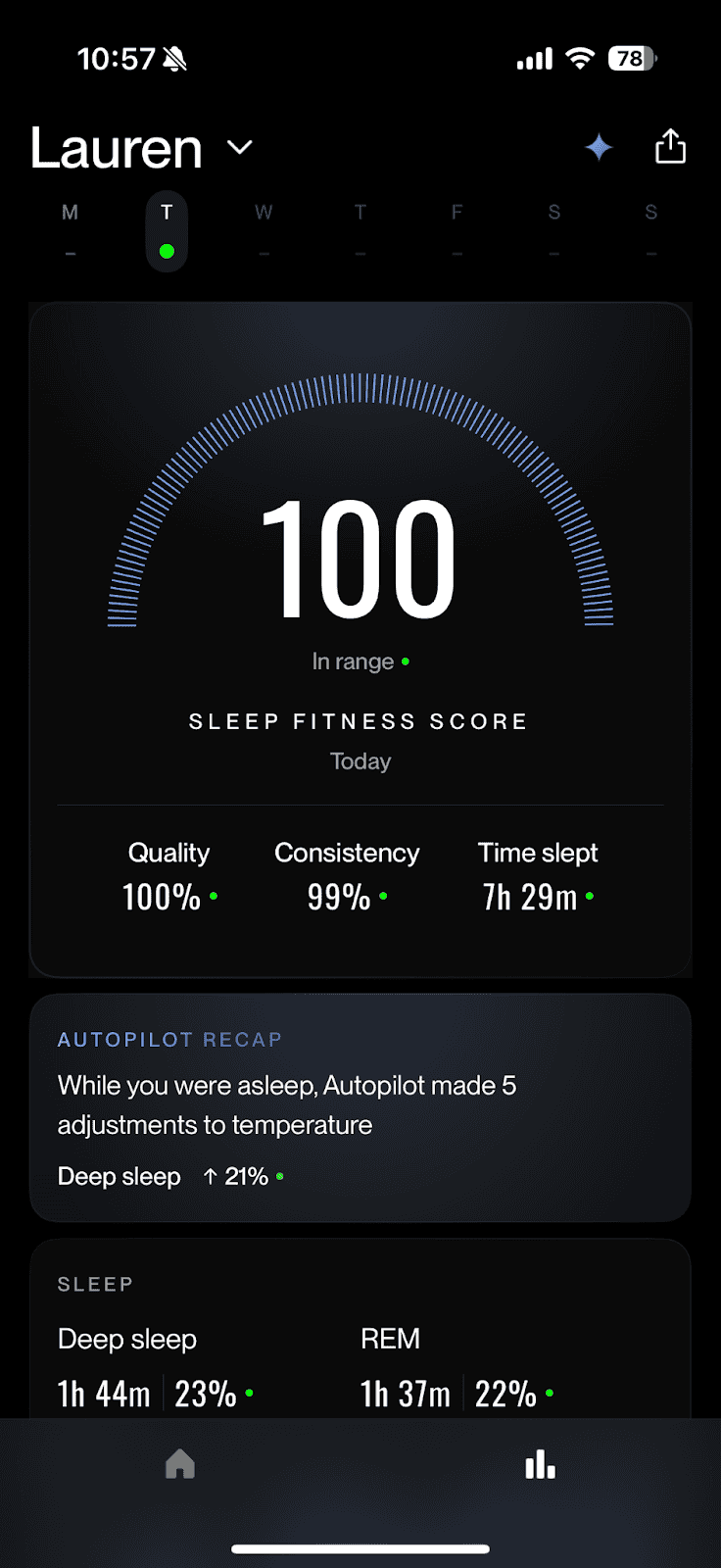
Task: Tap the blue sparkle insights icon
Action: point(599,148)
